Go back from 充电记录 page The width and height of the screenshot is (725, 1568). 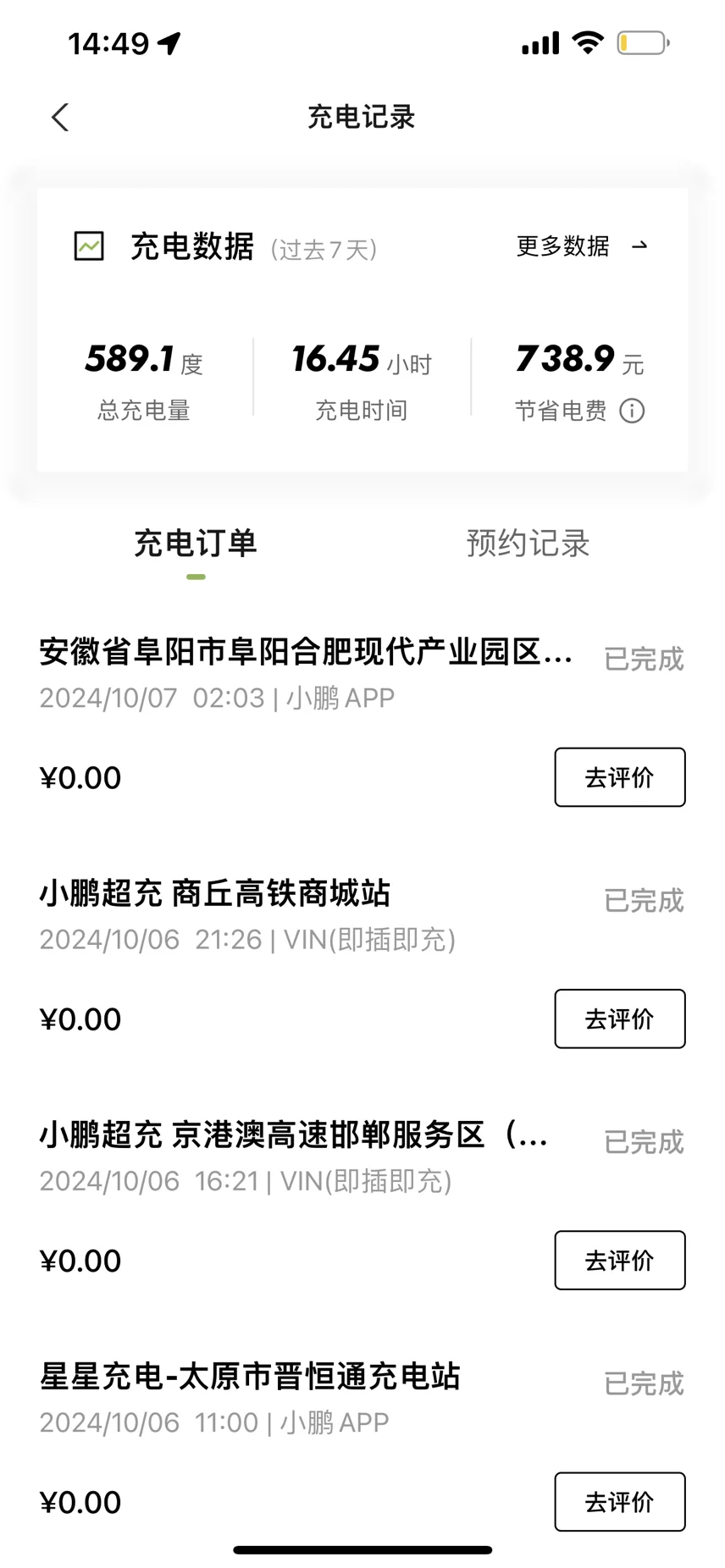click(60, 118)
